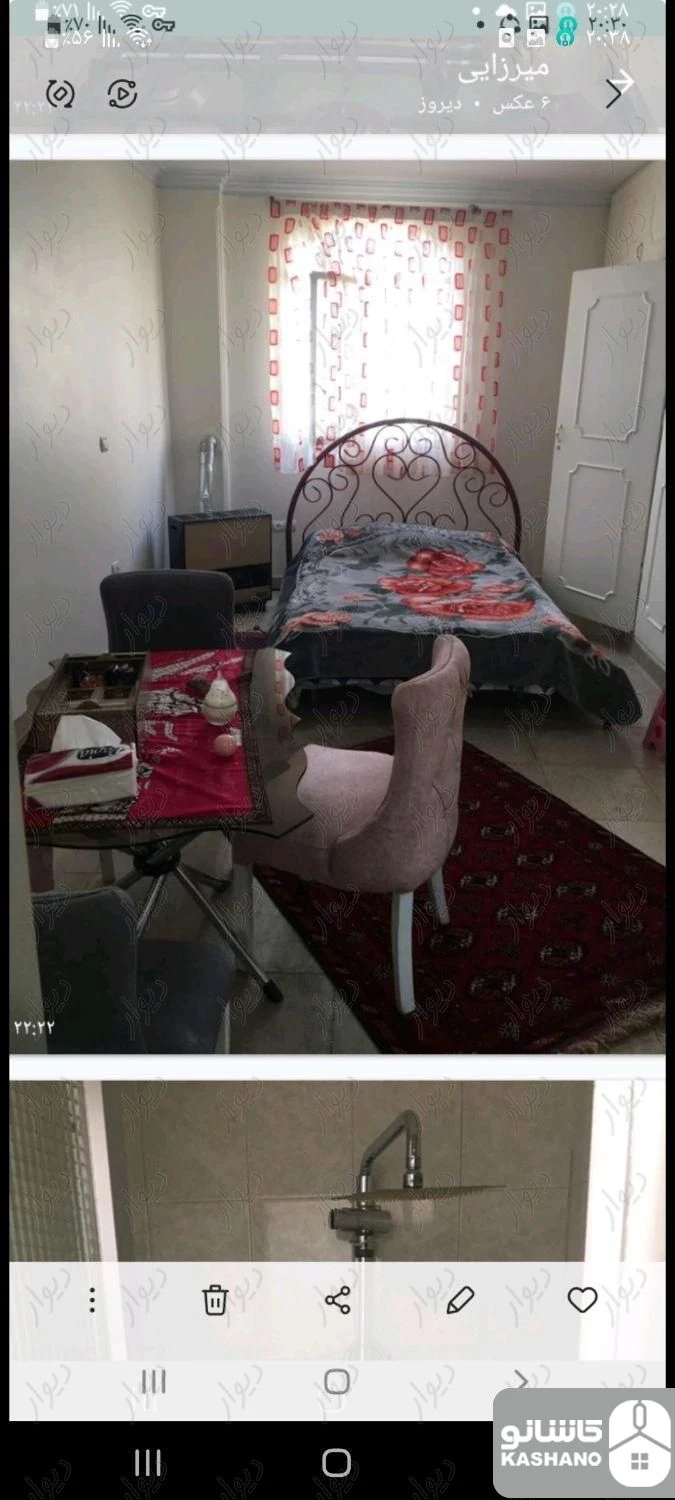Mark the photo as favorite
Screen dimensions: 675x1500
pos(583,1300)
